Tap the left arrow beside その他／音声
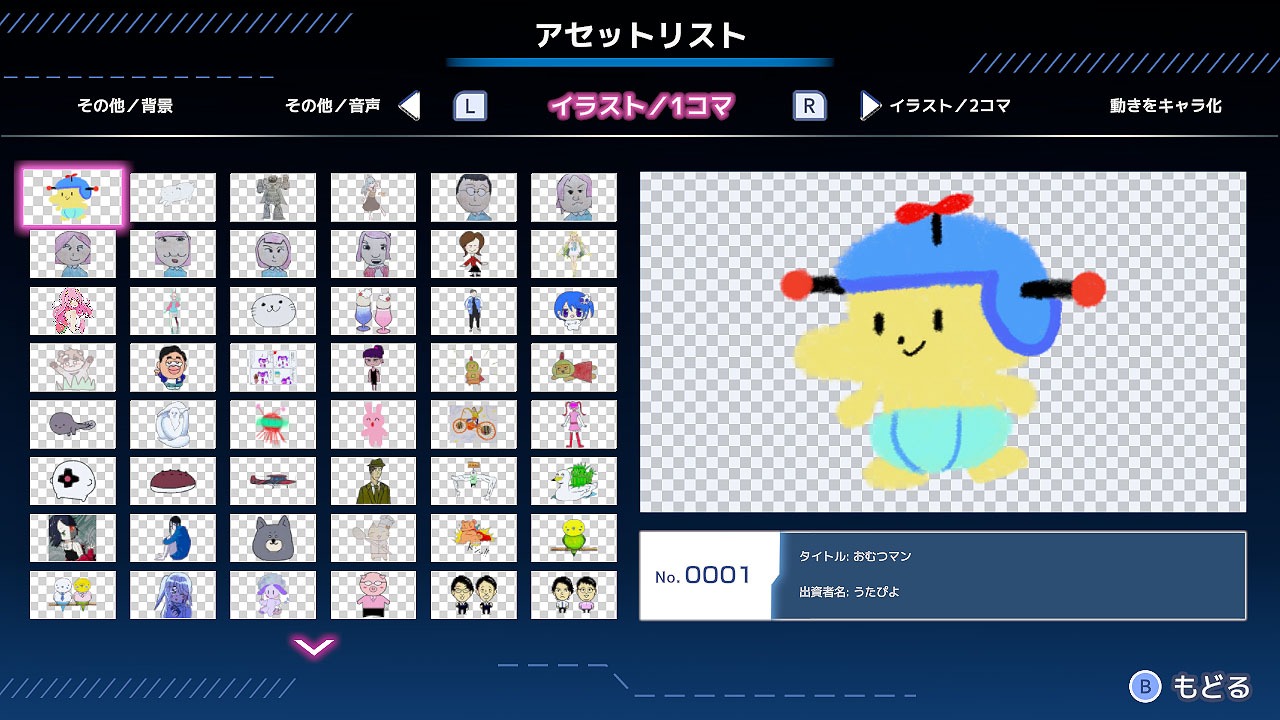This screenshot has height=720, width=1280. point(409,105)
